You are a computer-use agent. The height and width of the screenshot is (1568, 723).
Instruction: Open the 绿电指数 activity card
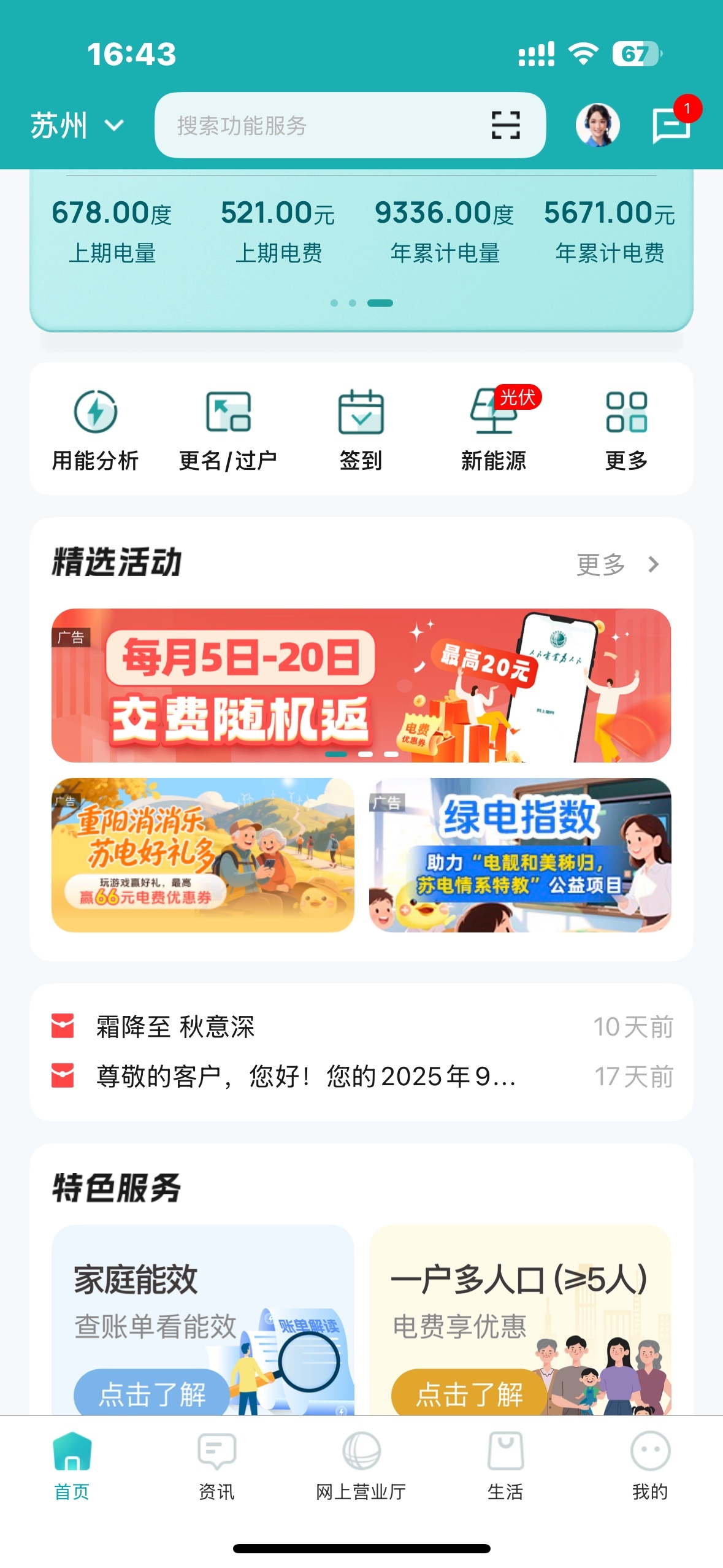point(519,855)
